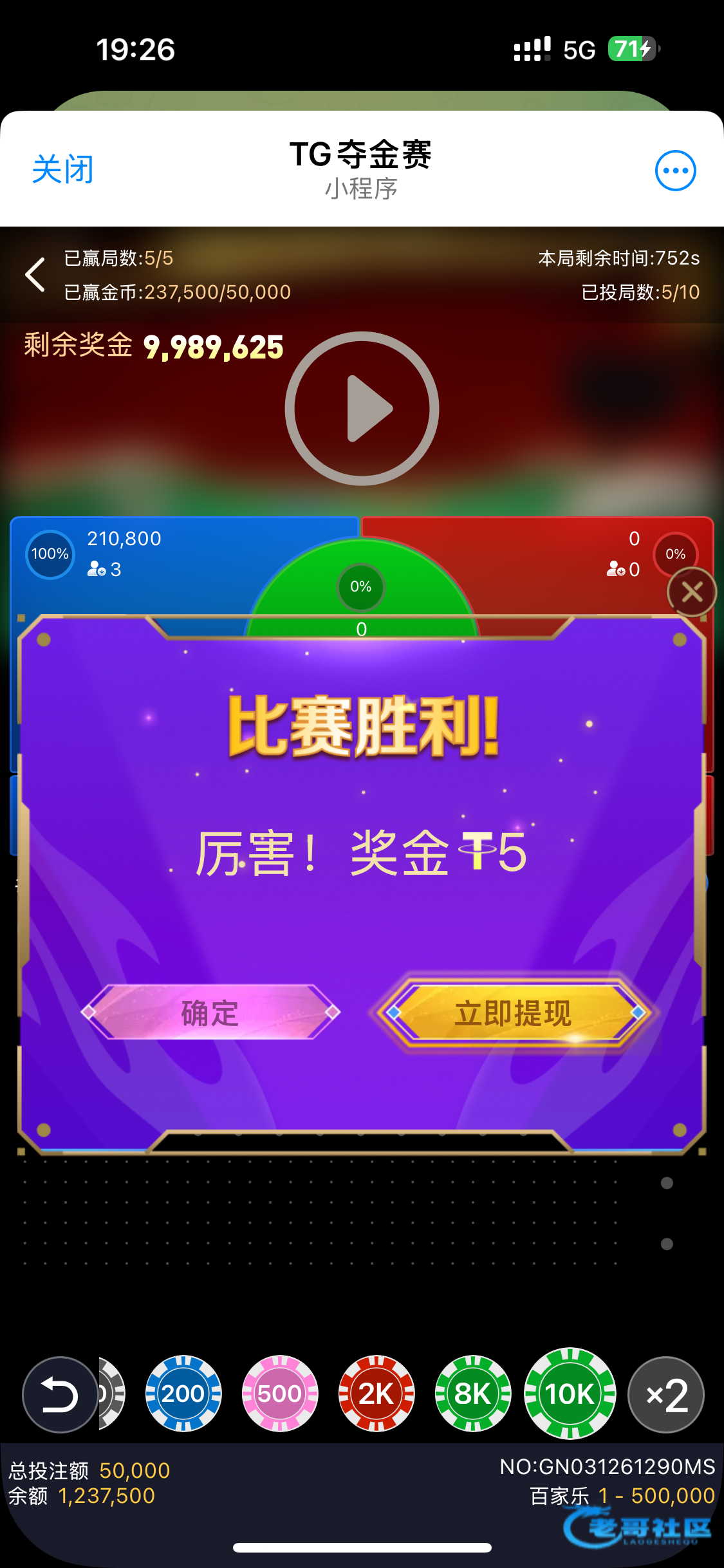
Task: Select the 10K chip
Action: pos(570,1394)
